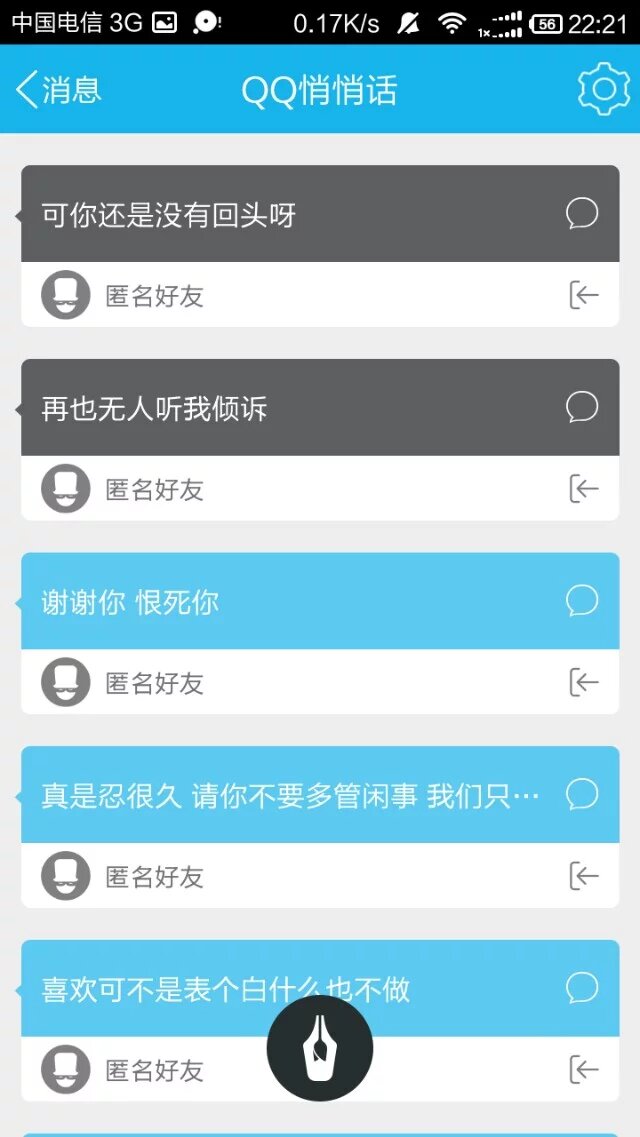Tap the arrow icon under 真是忍很久 whisper
Image resolution: width=640 pixels, height=1137 pixels.
[x=584, y=876]
